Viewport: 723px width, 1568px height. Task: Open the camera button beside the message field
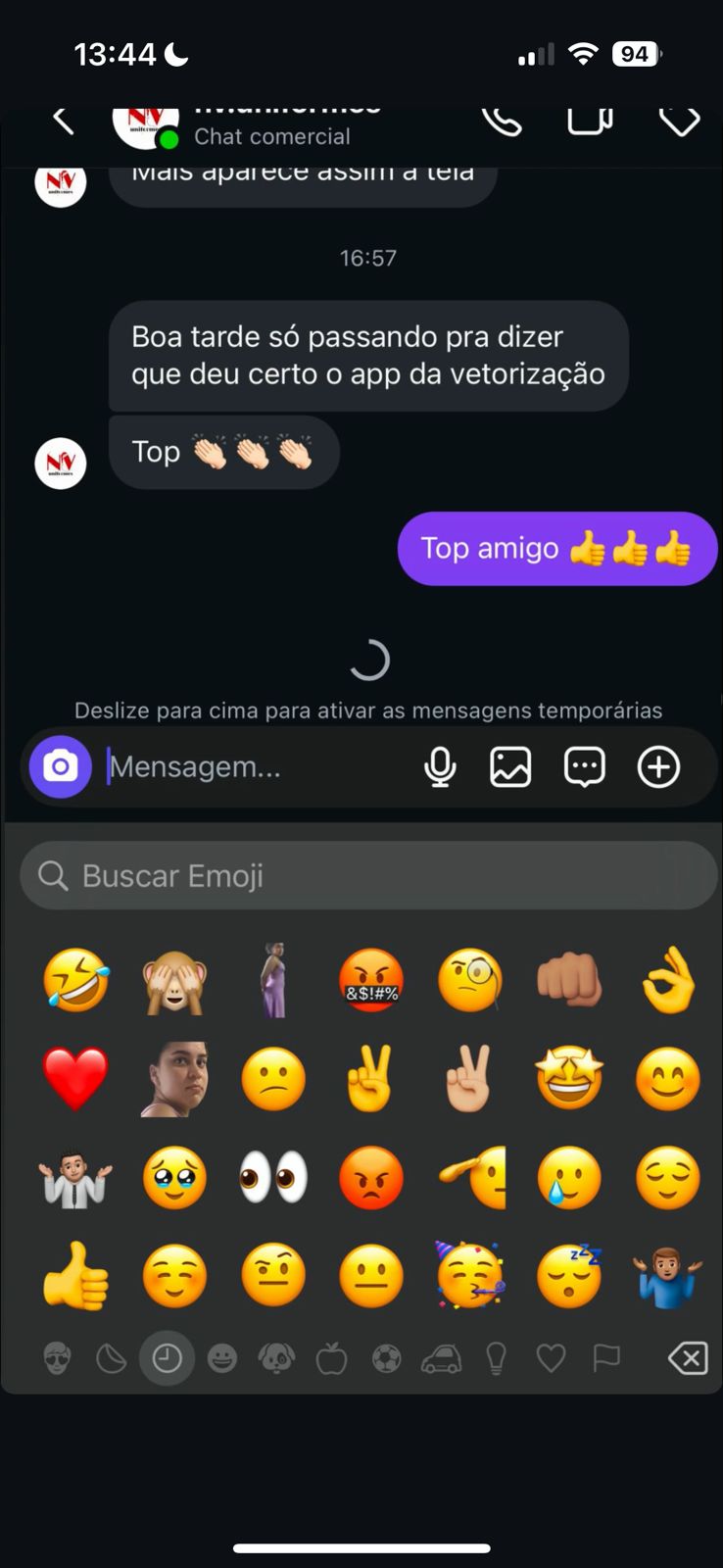pyautogui.click(x=60, y=766)
